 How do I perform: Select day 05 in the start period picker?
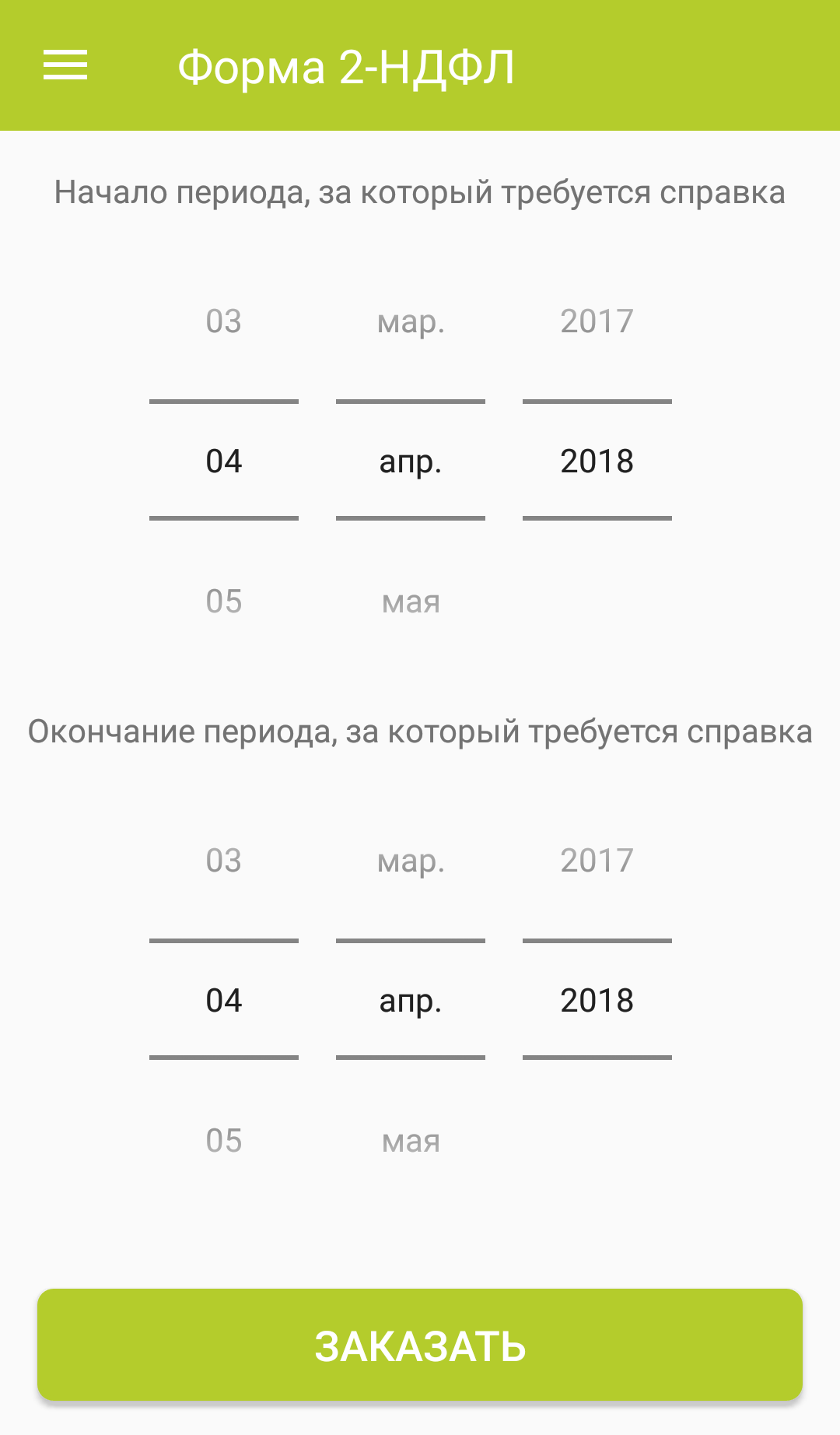tap(224, 602)
